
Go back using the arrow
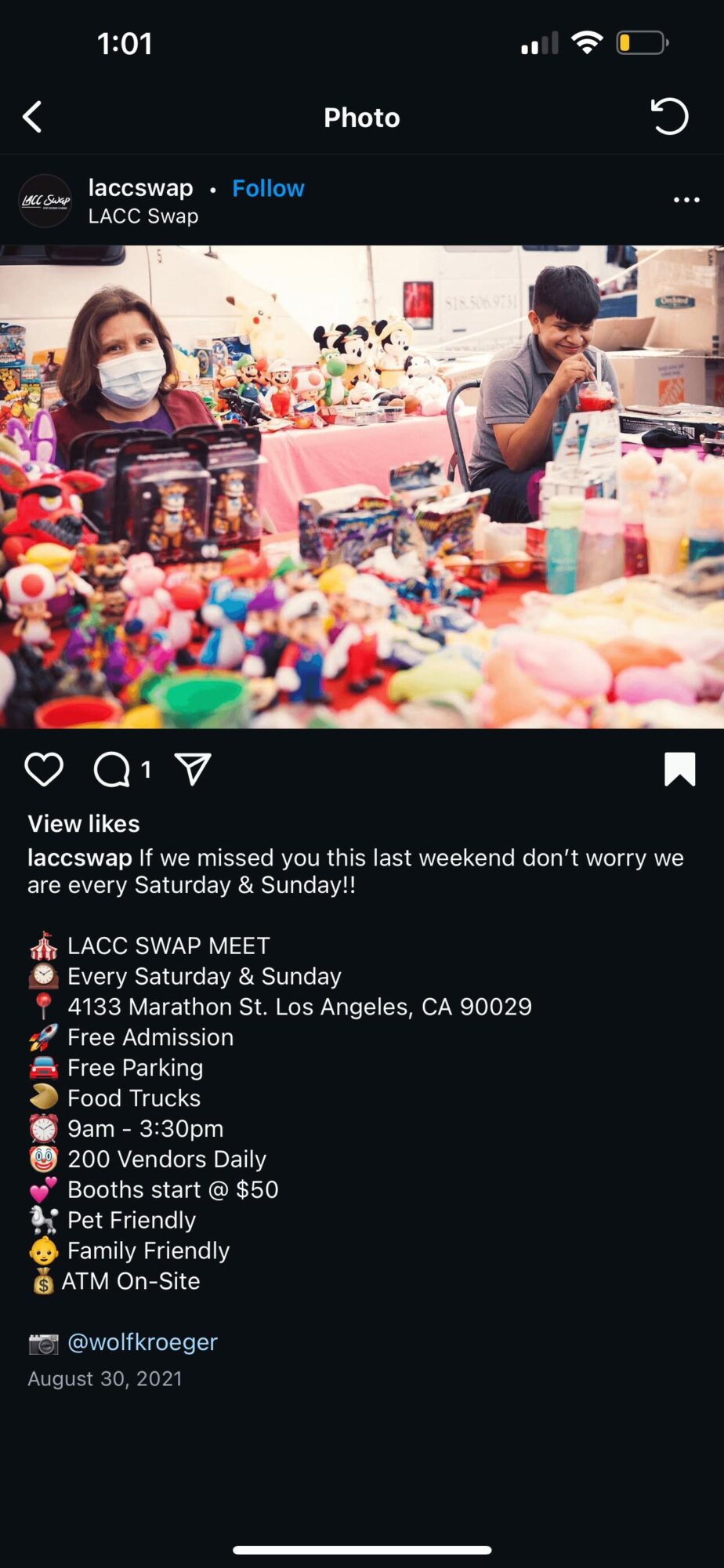pyautogui.click(x=32, y=118)
